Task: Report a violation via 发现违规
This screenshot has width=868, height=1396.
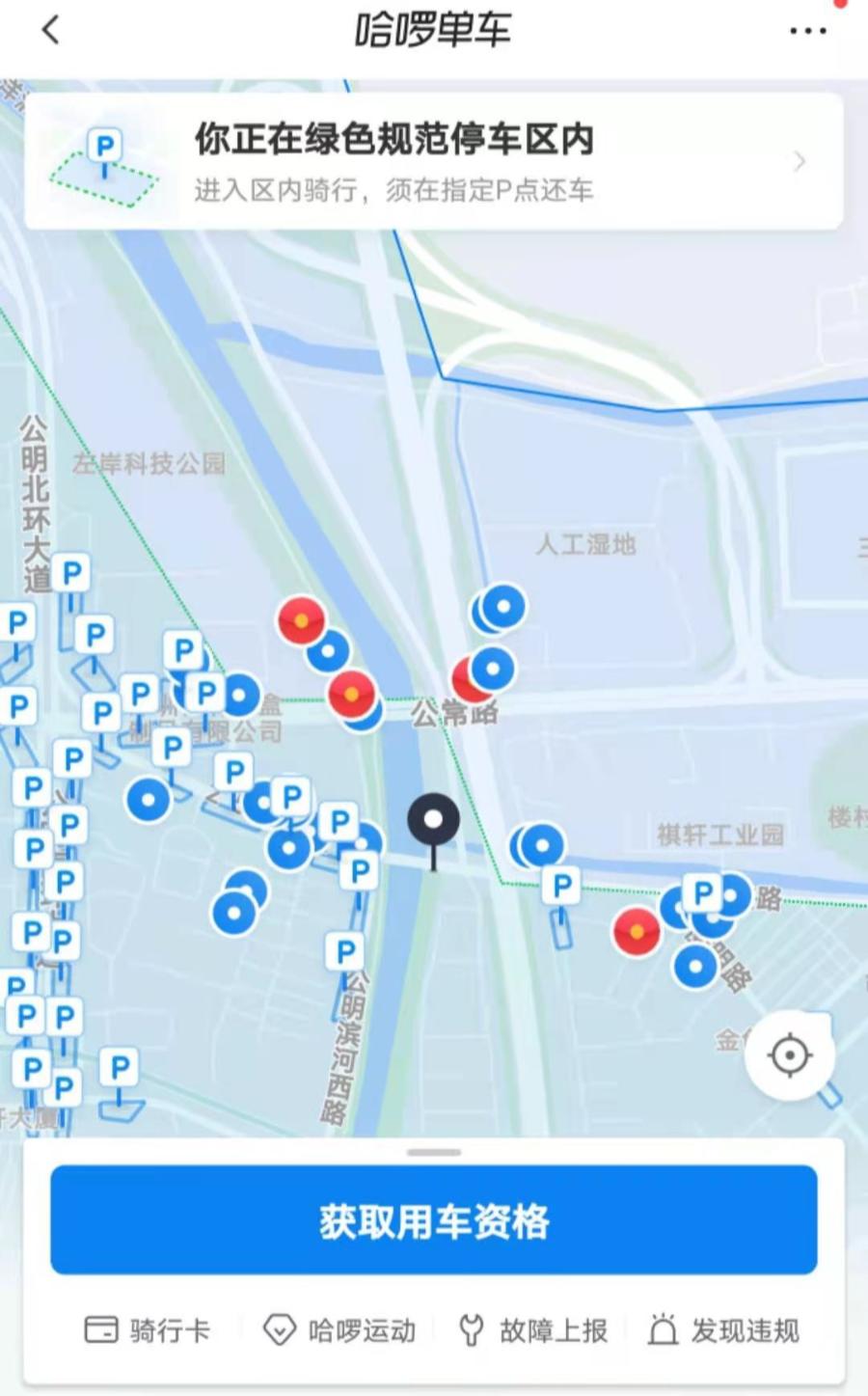Action: pyautogui.click(x=724, y=1330)
